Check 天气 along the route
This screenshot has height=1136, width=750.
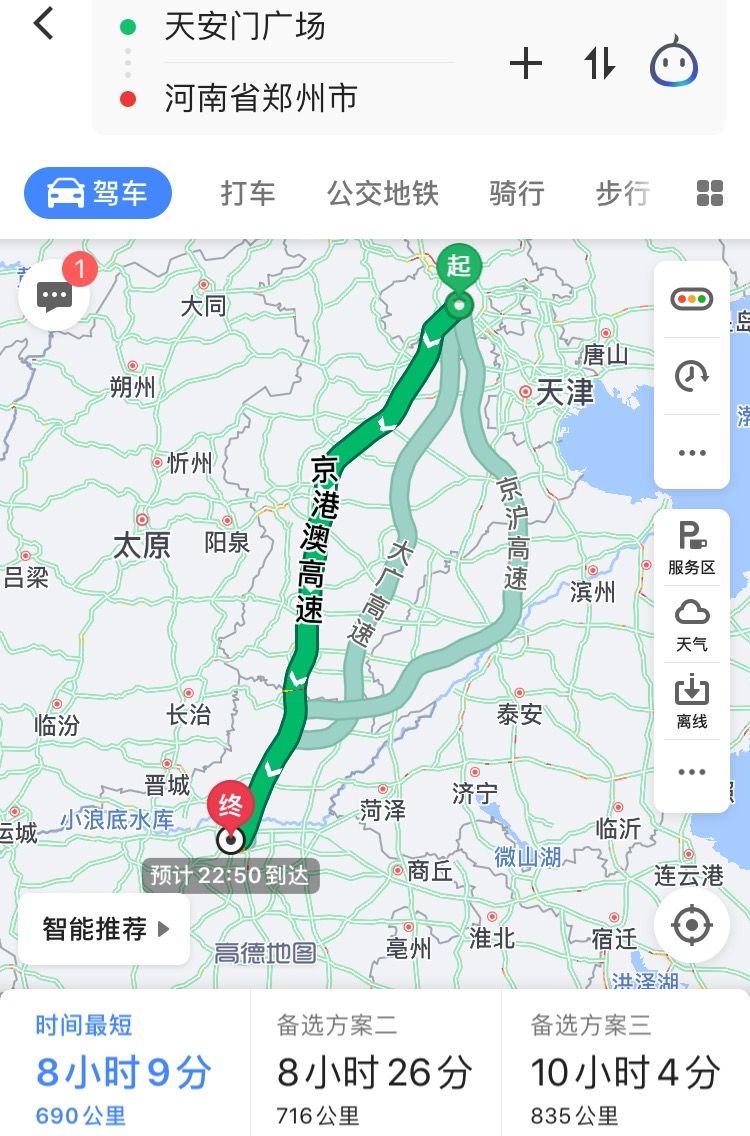pyautogui.click(x=691, y=624)
